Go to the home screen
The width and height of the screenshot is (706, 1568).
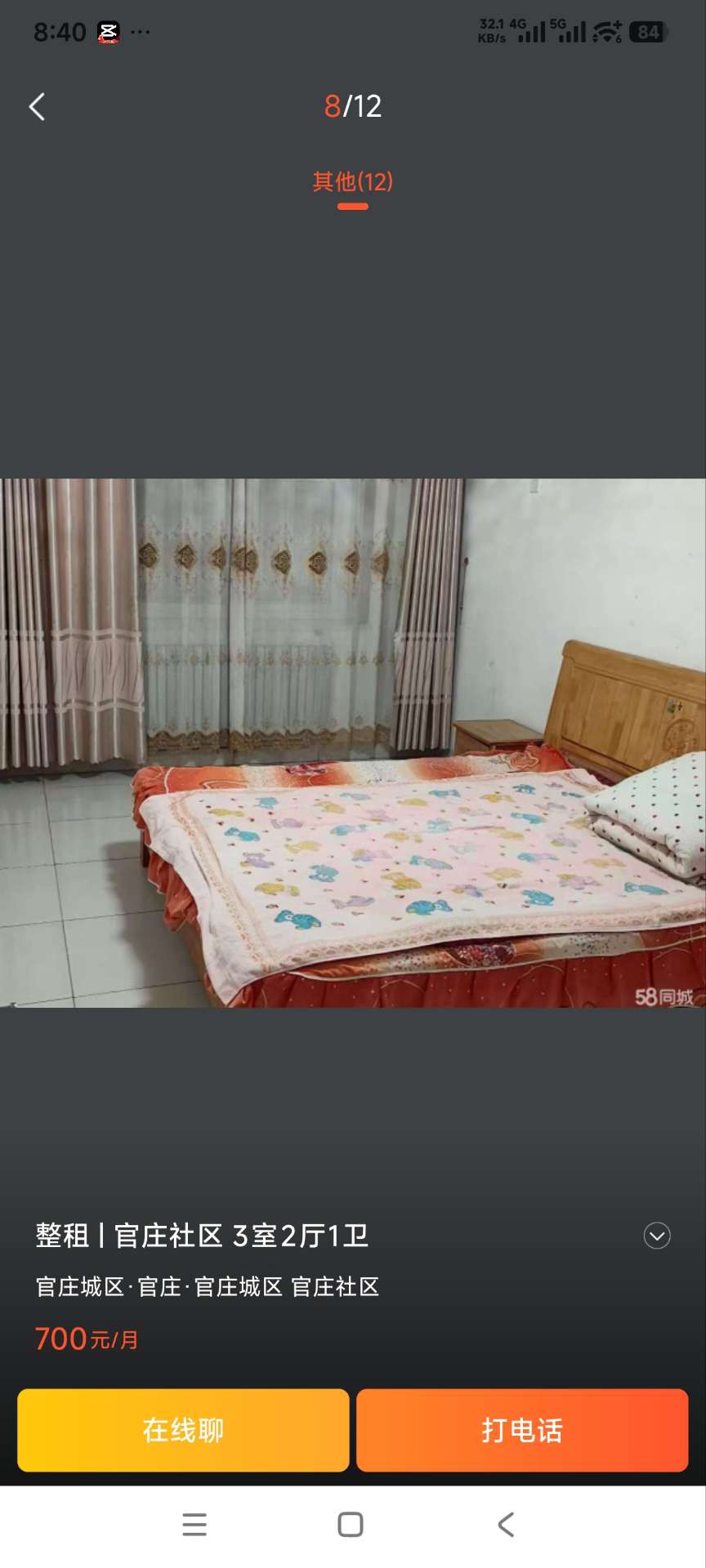click(351, 1525)
